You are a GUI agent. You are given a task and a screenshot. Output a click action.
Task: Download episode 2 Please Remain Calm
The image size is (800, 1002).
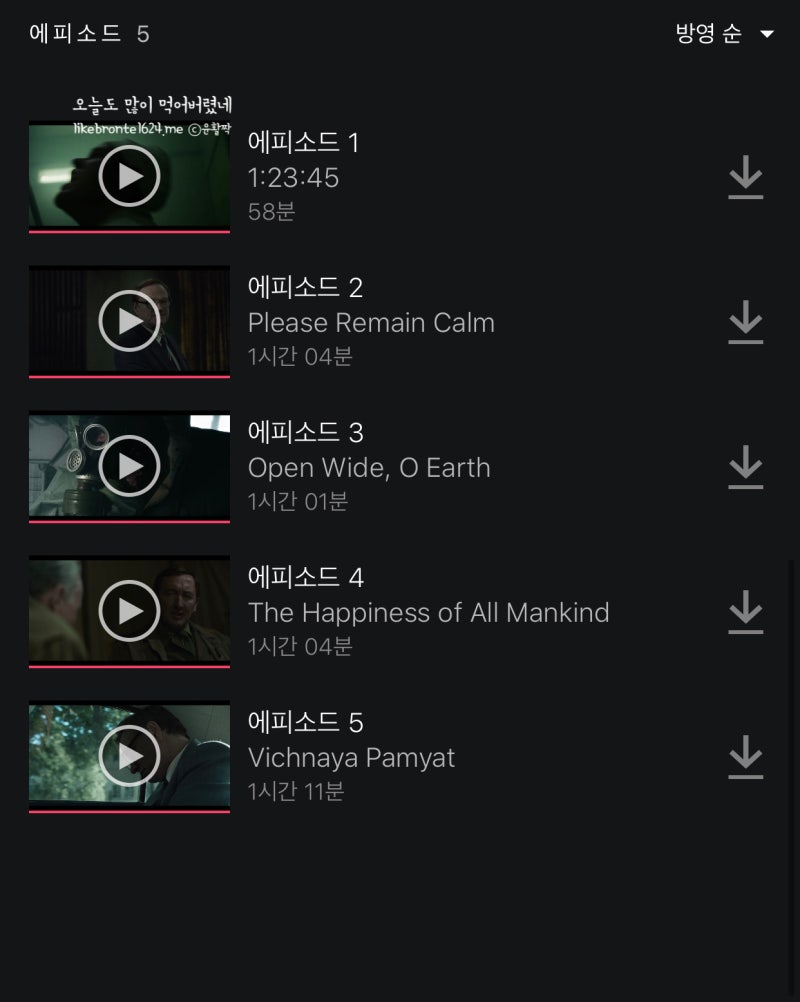click(745, 323)
